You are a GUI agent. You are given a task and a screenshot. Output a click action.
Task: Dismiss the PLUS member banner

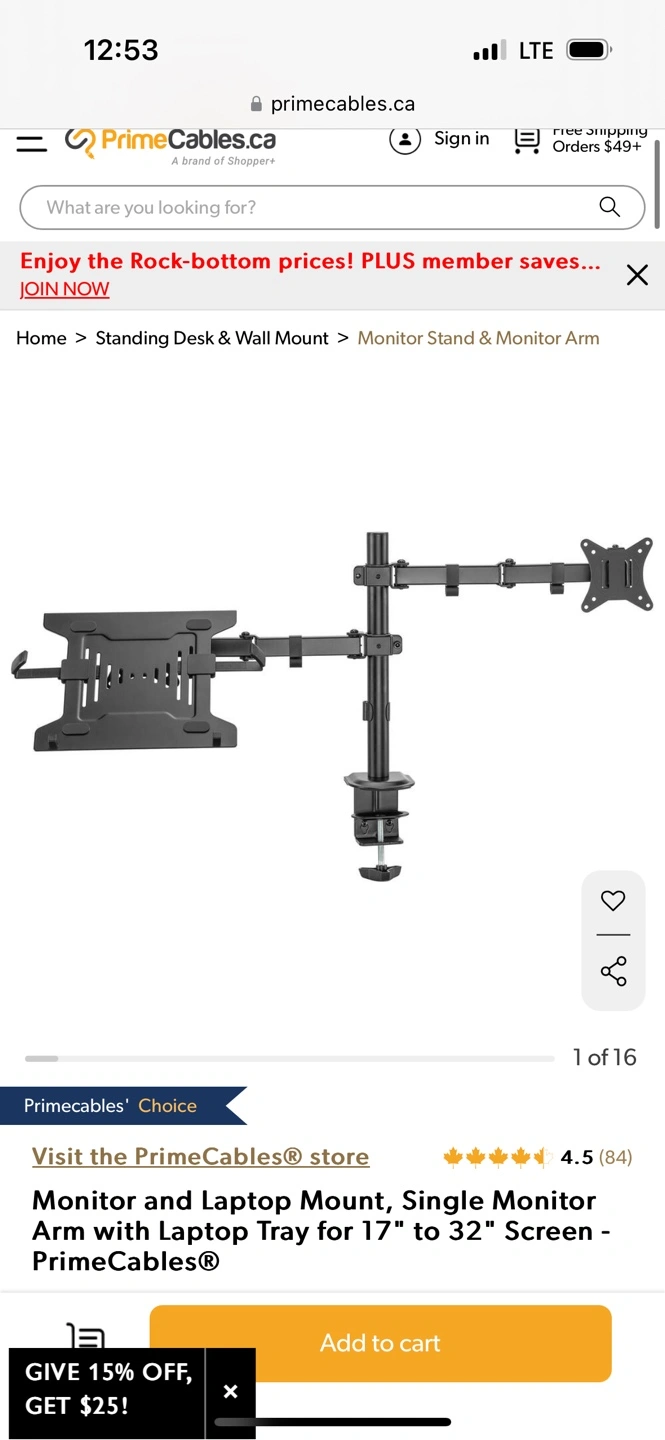click(637, 275)
